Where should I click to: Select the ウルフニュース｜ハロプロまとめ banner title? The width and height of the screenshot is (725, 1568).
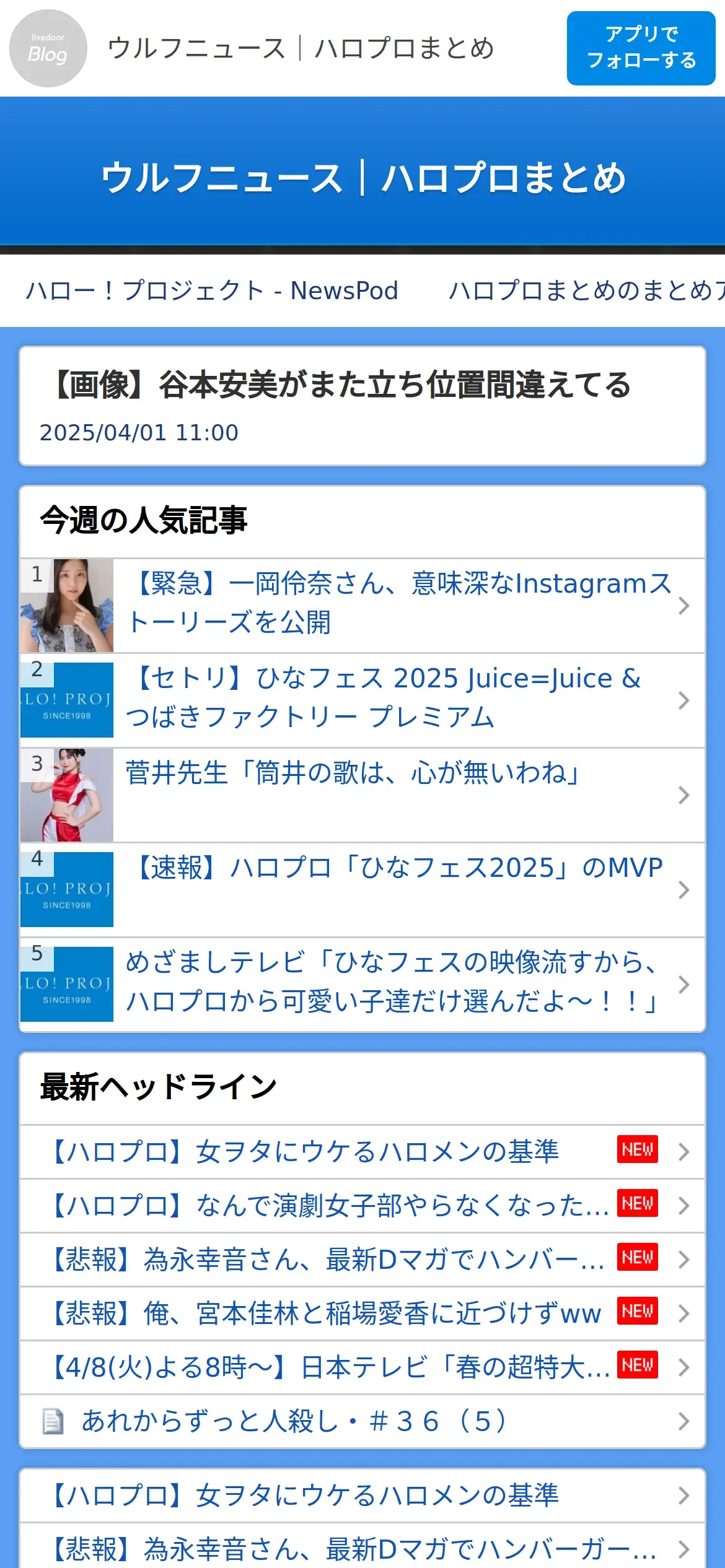363,178
